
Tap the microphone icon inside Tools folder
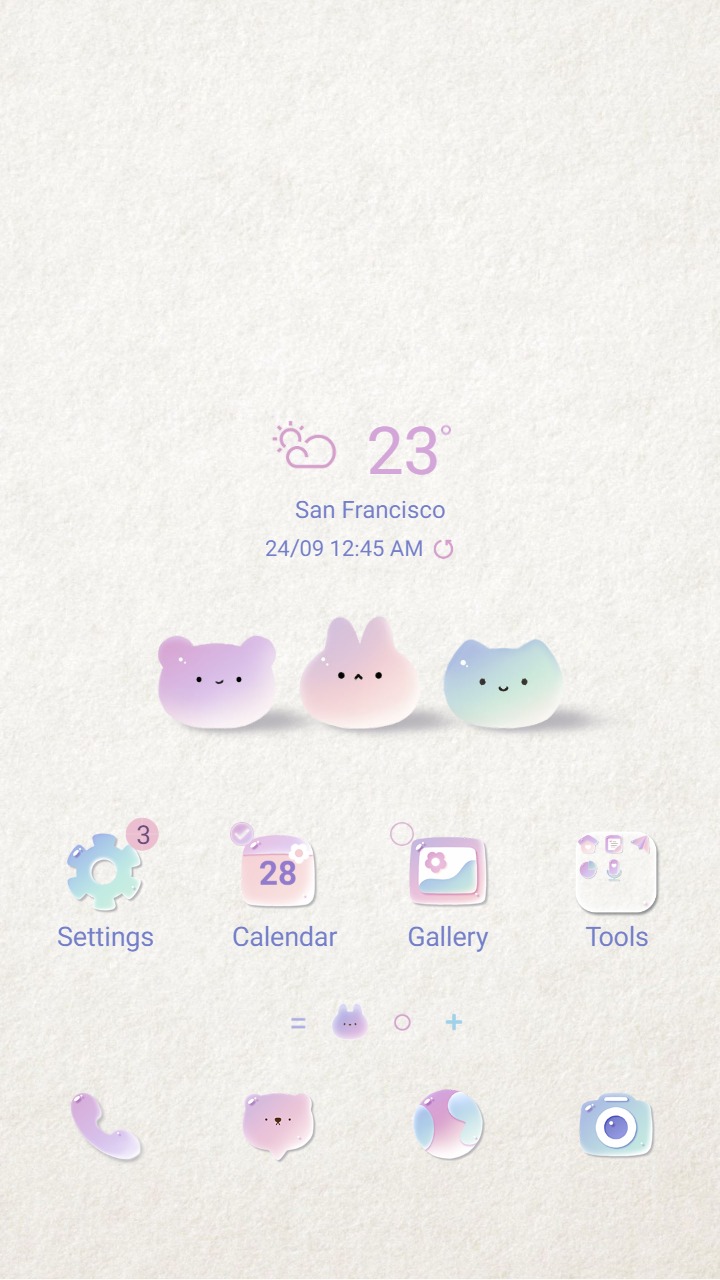click(614, 868)
